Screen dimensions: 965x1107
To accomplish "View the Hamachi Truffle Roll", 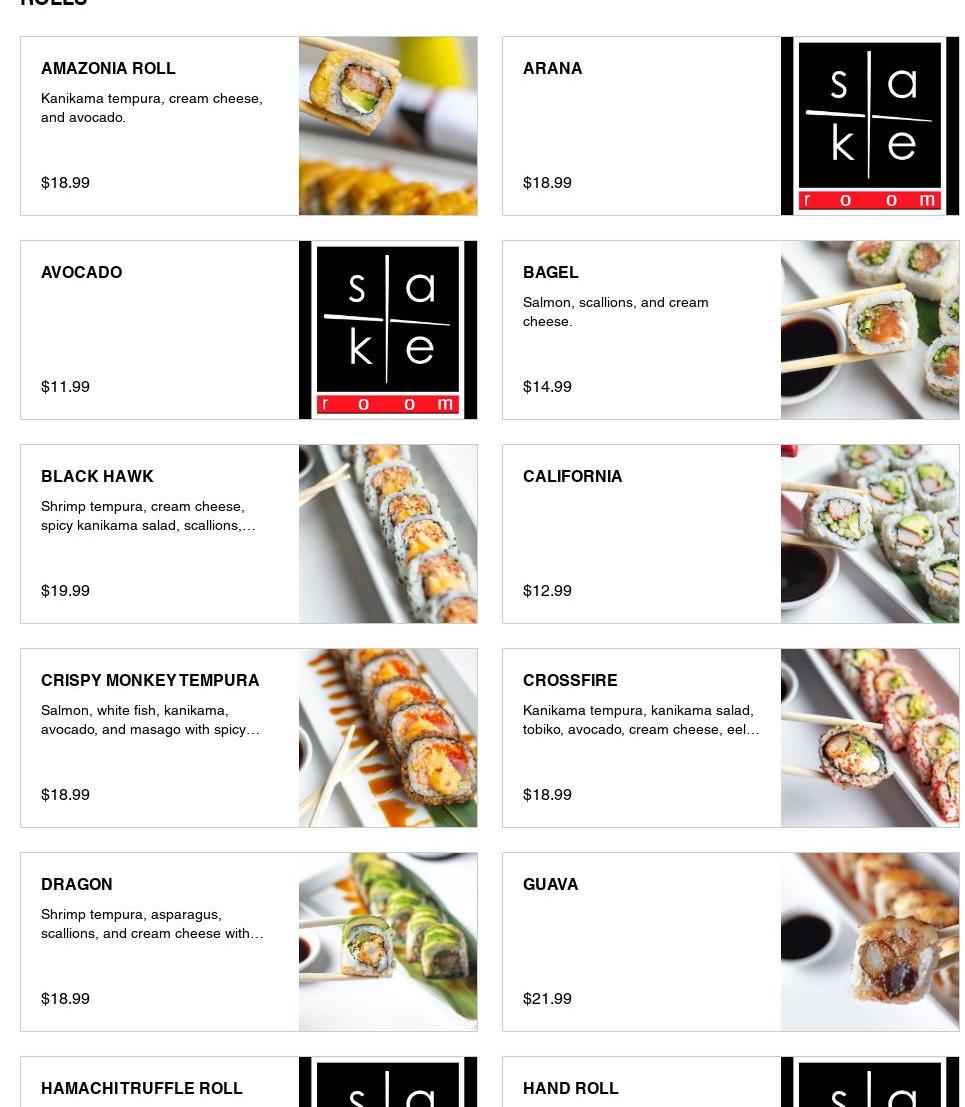I will point(248,1084).
